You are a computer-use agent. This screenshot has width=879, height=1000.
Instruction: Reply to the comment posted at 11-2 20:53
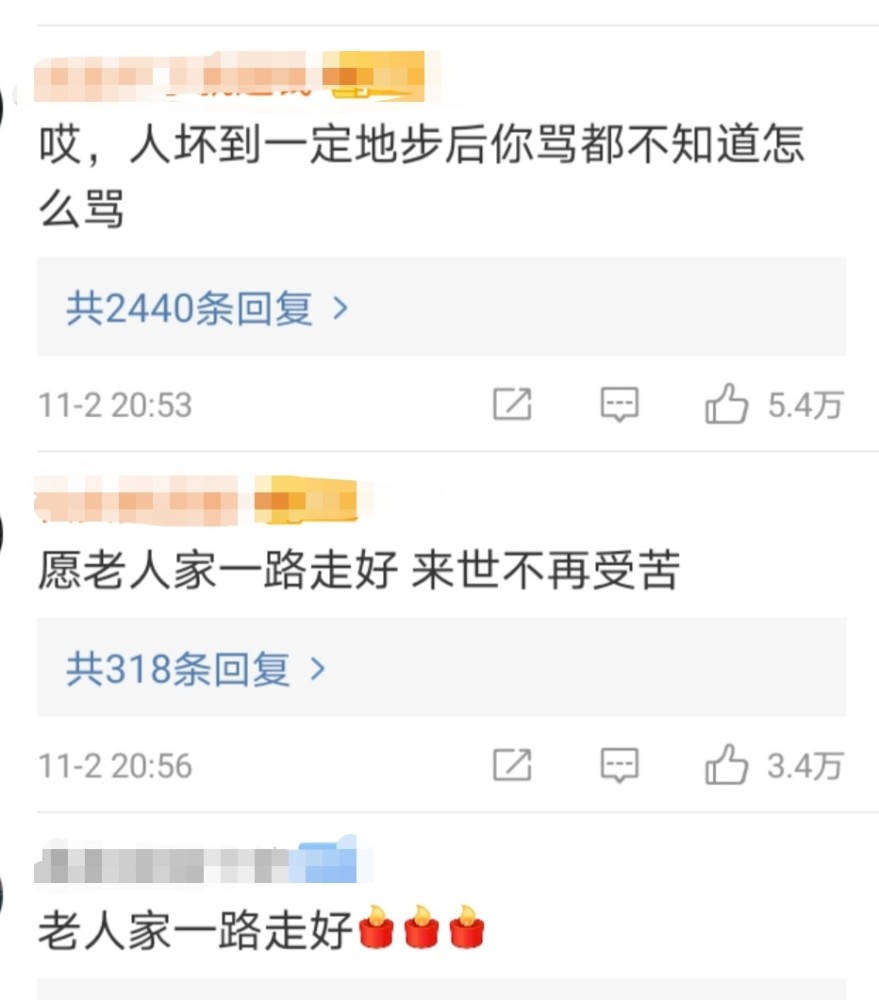point(619,404)
